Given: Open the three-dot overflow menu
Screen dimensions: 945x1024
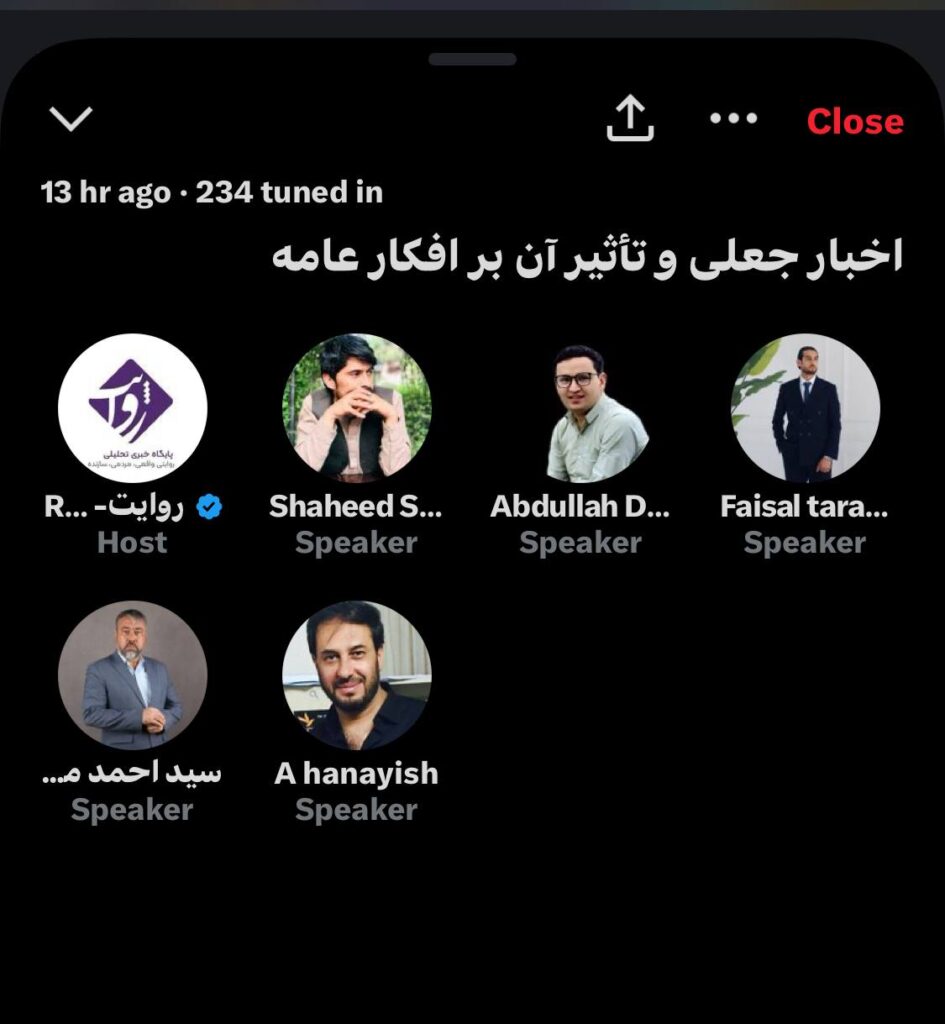Looking at the screenshot, I should (733, 119).
